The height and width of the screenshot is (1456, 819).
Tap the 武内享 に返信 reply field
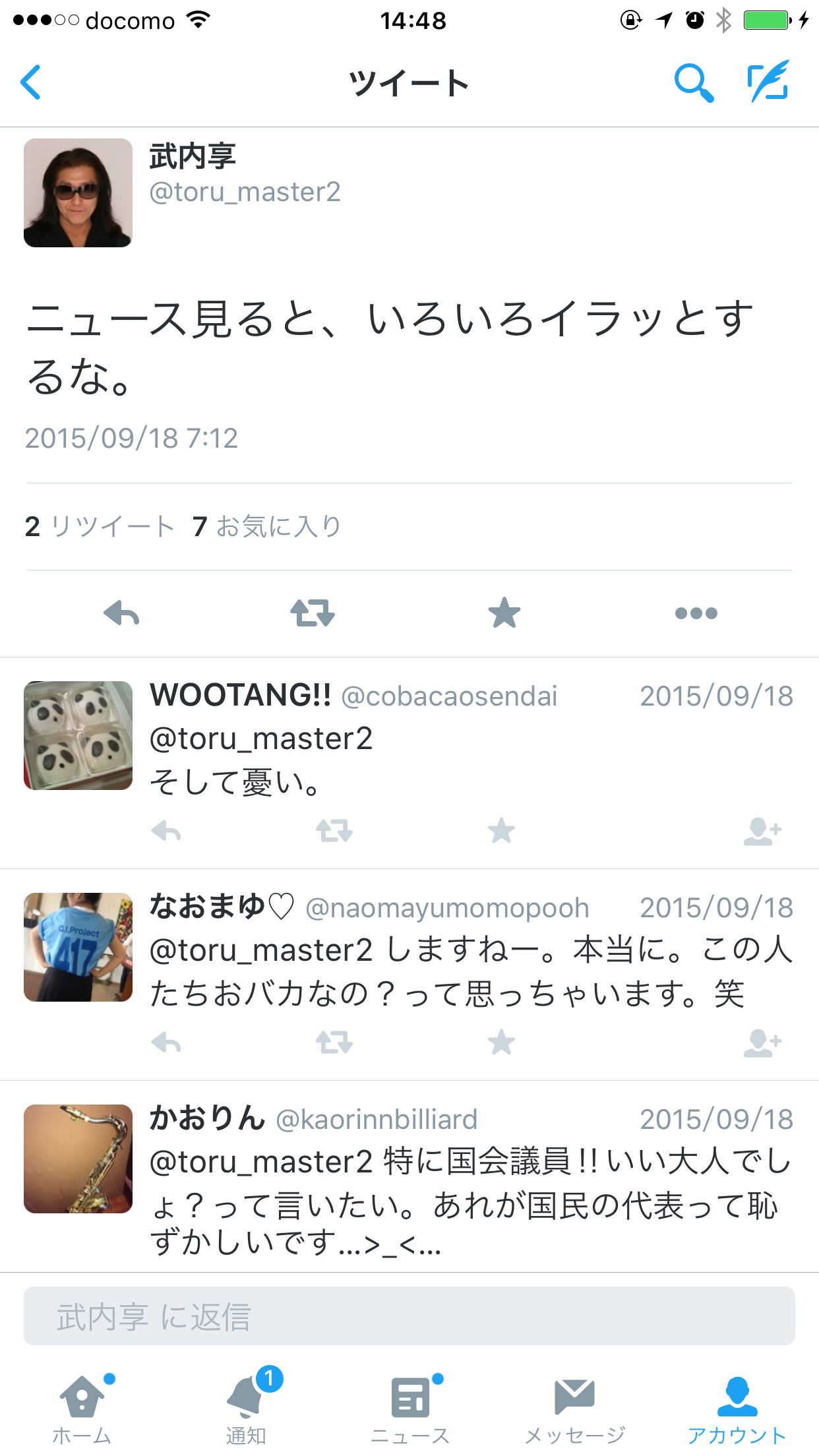click(x=409, y=1316)
